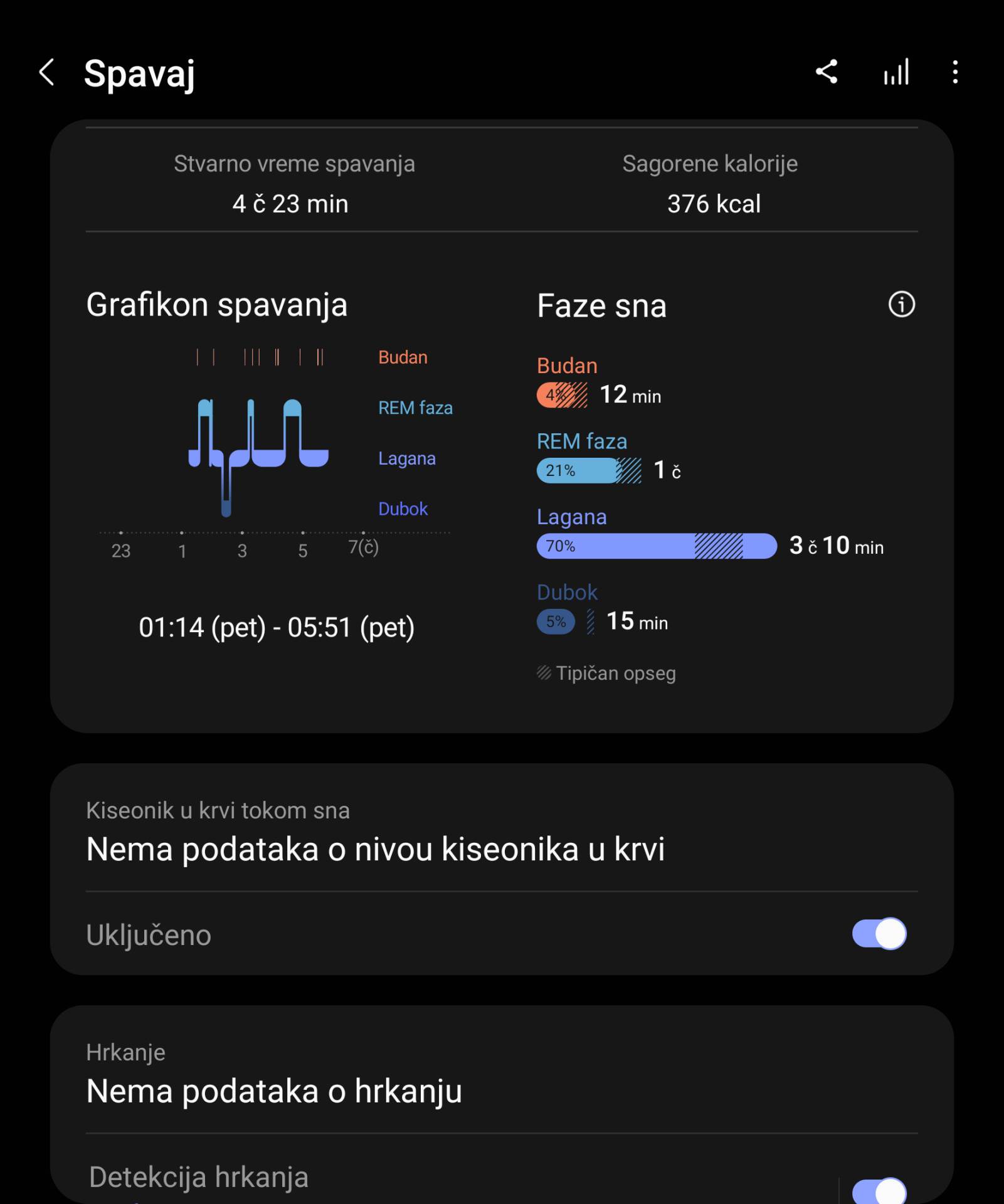Select the REM faza legend label

point(415,407)
